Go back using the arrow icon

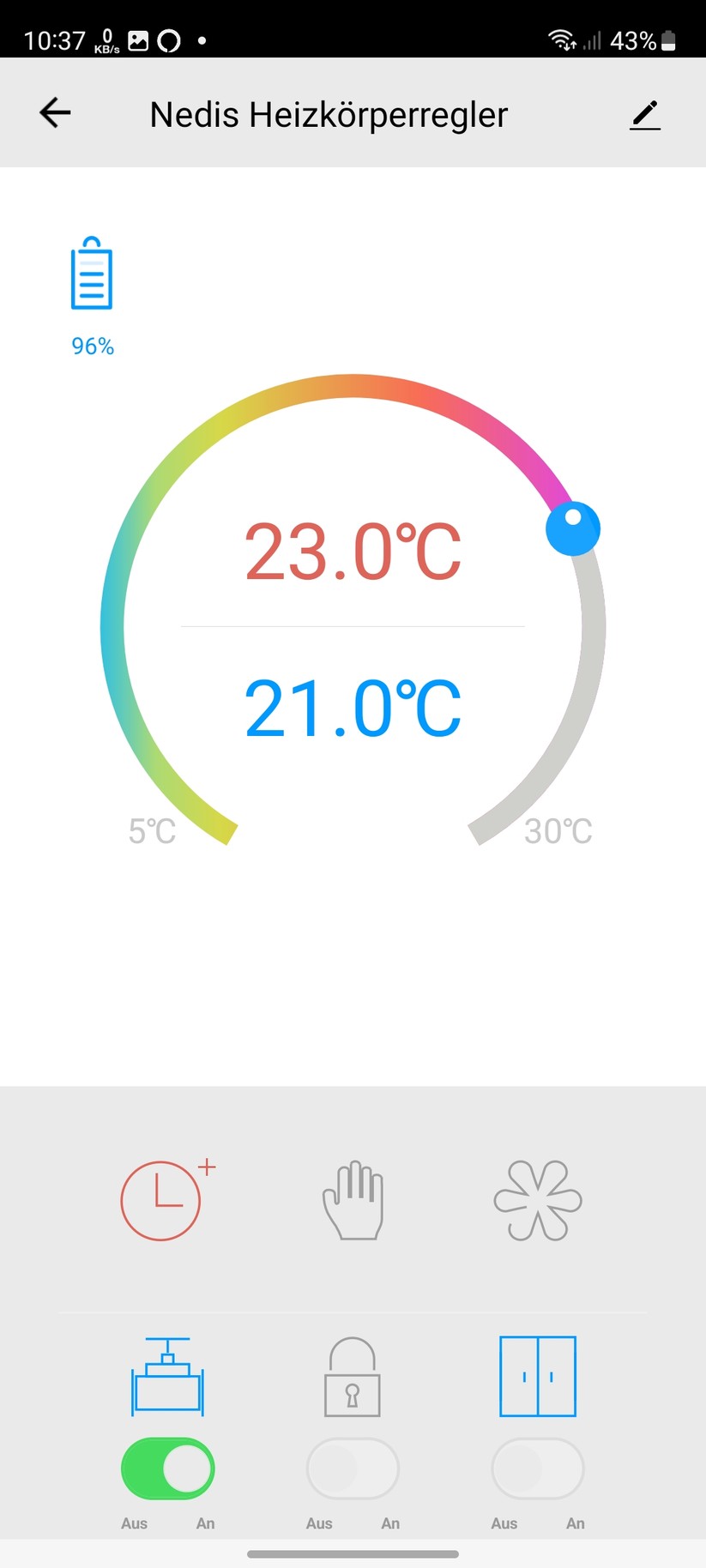point(55,112)
